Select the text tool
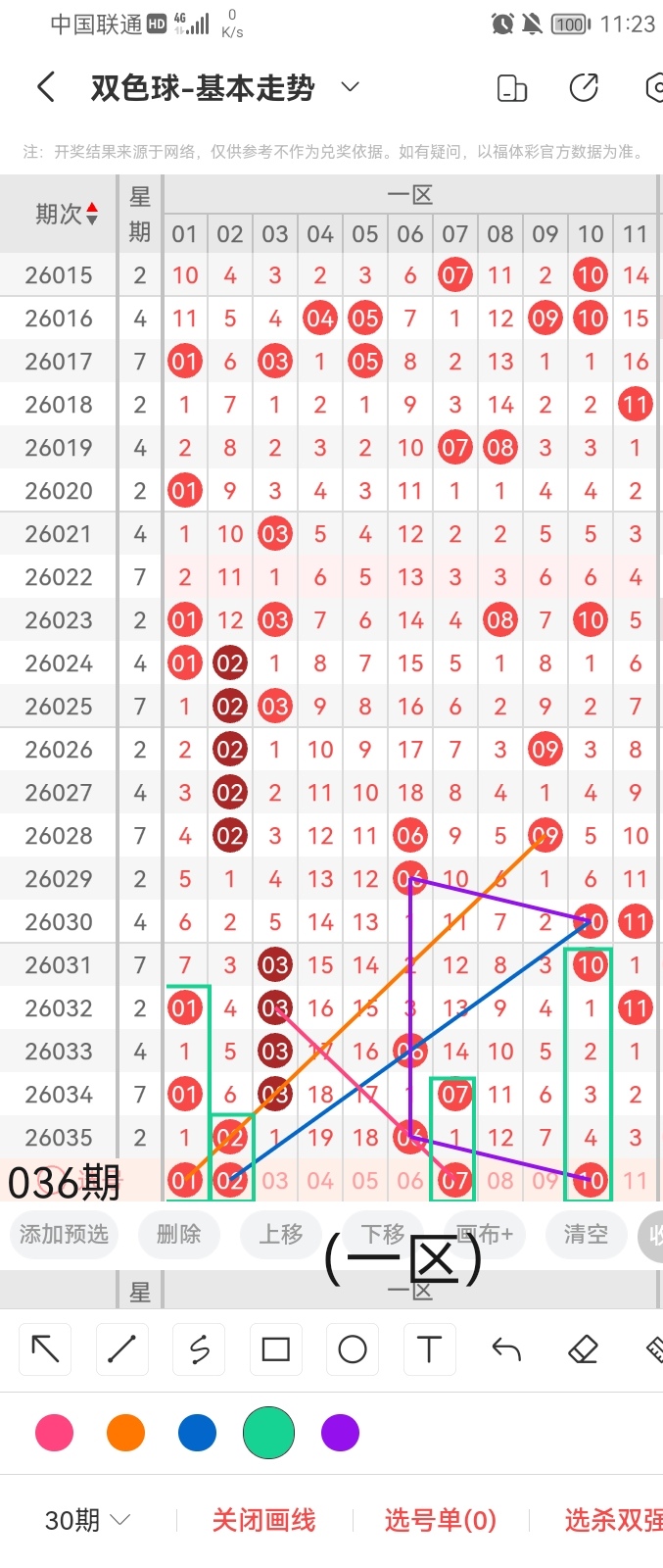 [429, 1349]
